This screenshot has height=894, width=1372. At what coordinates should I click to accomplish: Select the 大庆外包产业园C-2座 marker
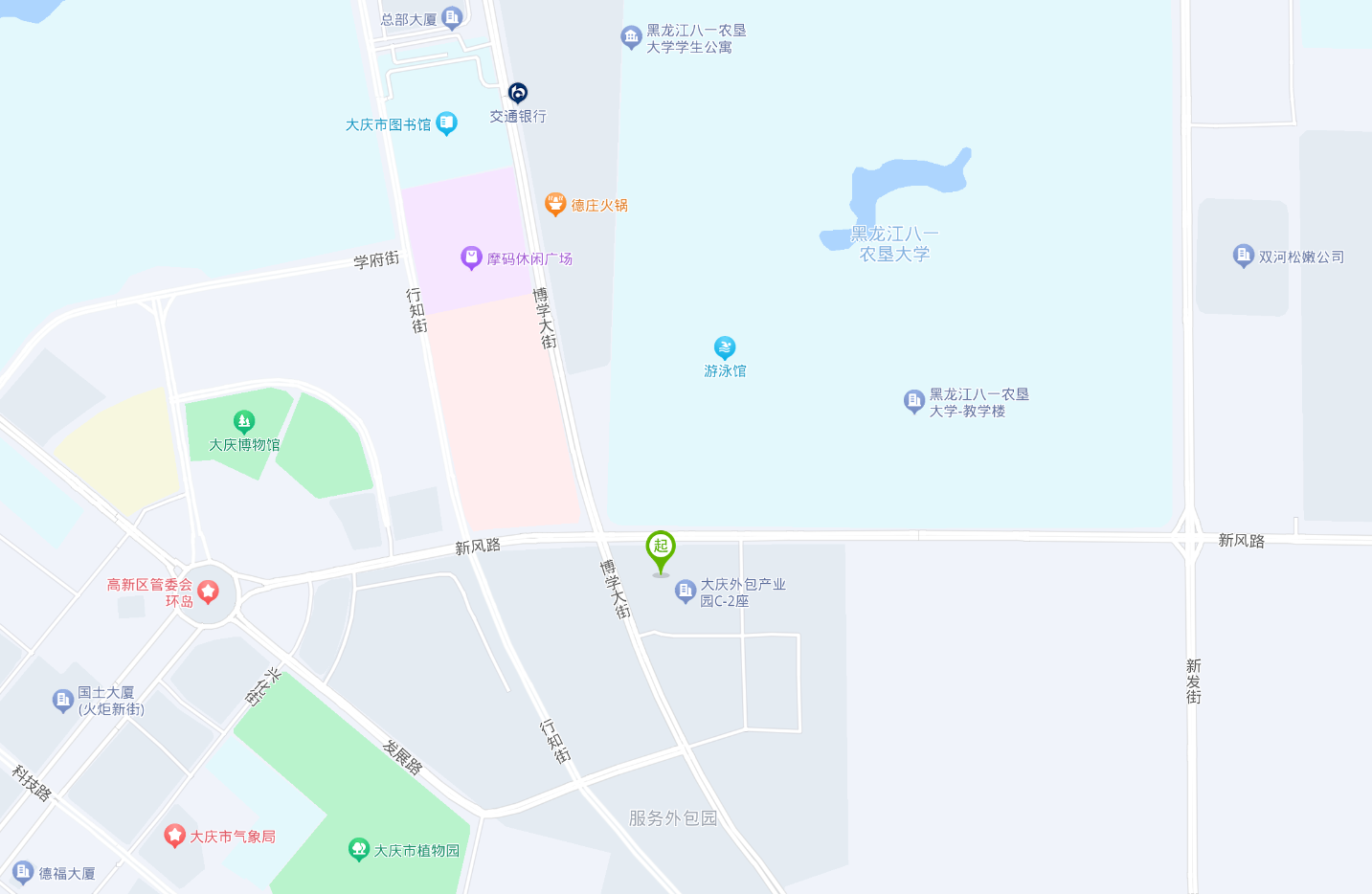click(686, 591)
